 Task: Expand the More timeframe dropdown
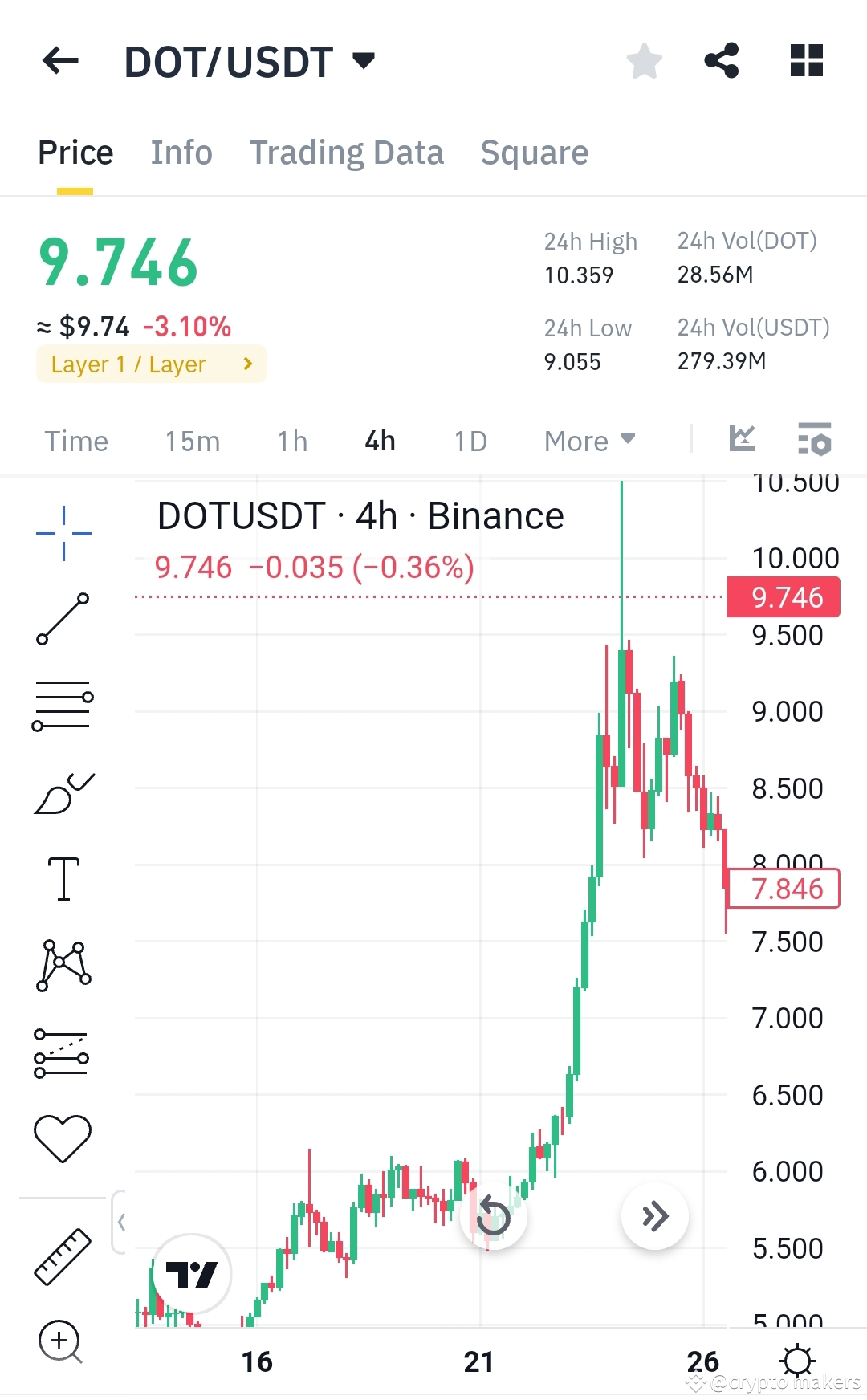click(588, 440)
